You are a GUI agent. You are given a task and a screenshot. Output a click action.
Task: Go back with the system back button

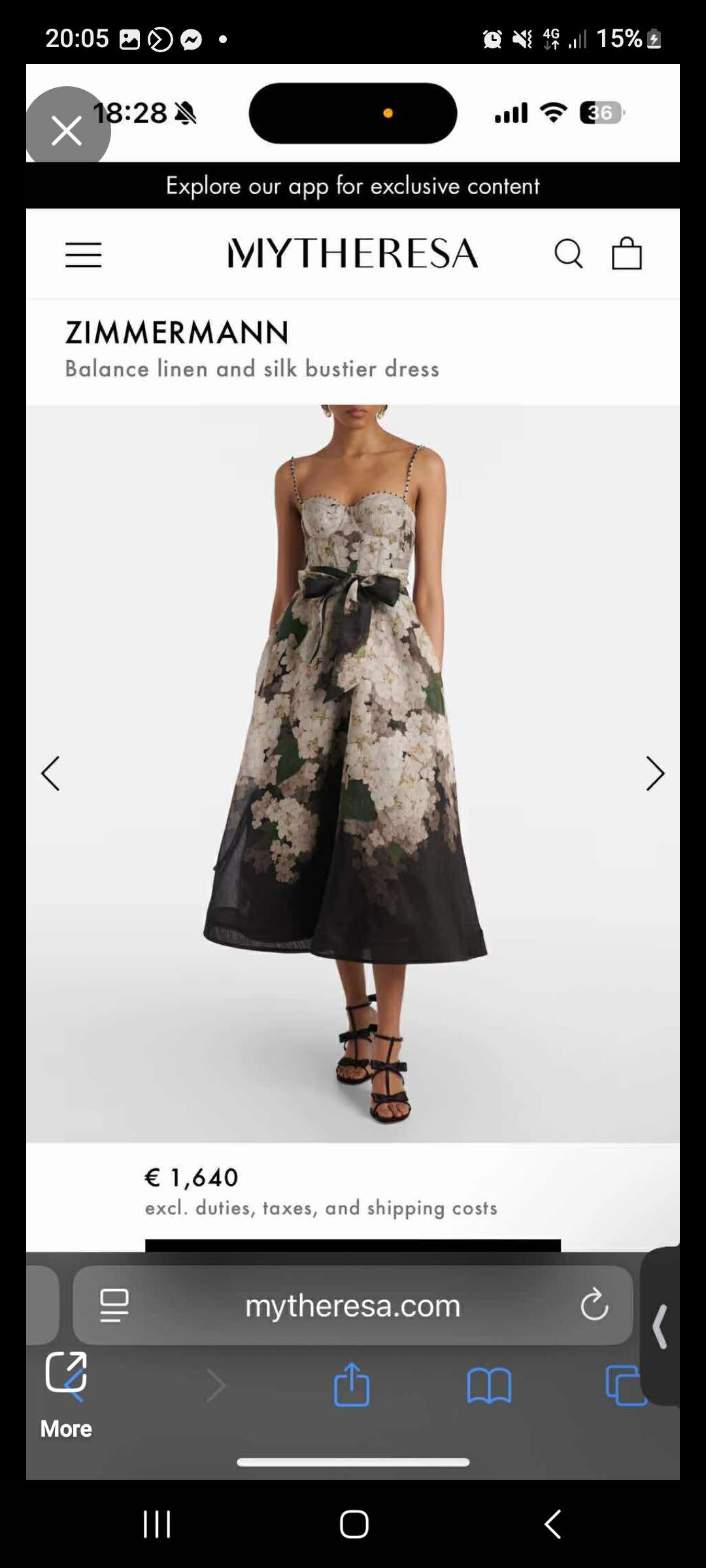point(552,1524)
